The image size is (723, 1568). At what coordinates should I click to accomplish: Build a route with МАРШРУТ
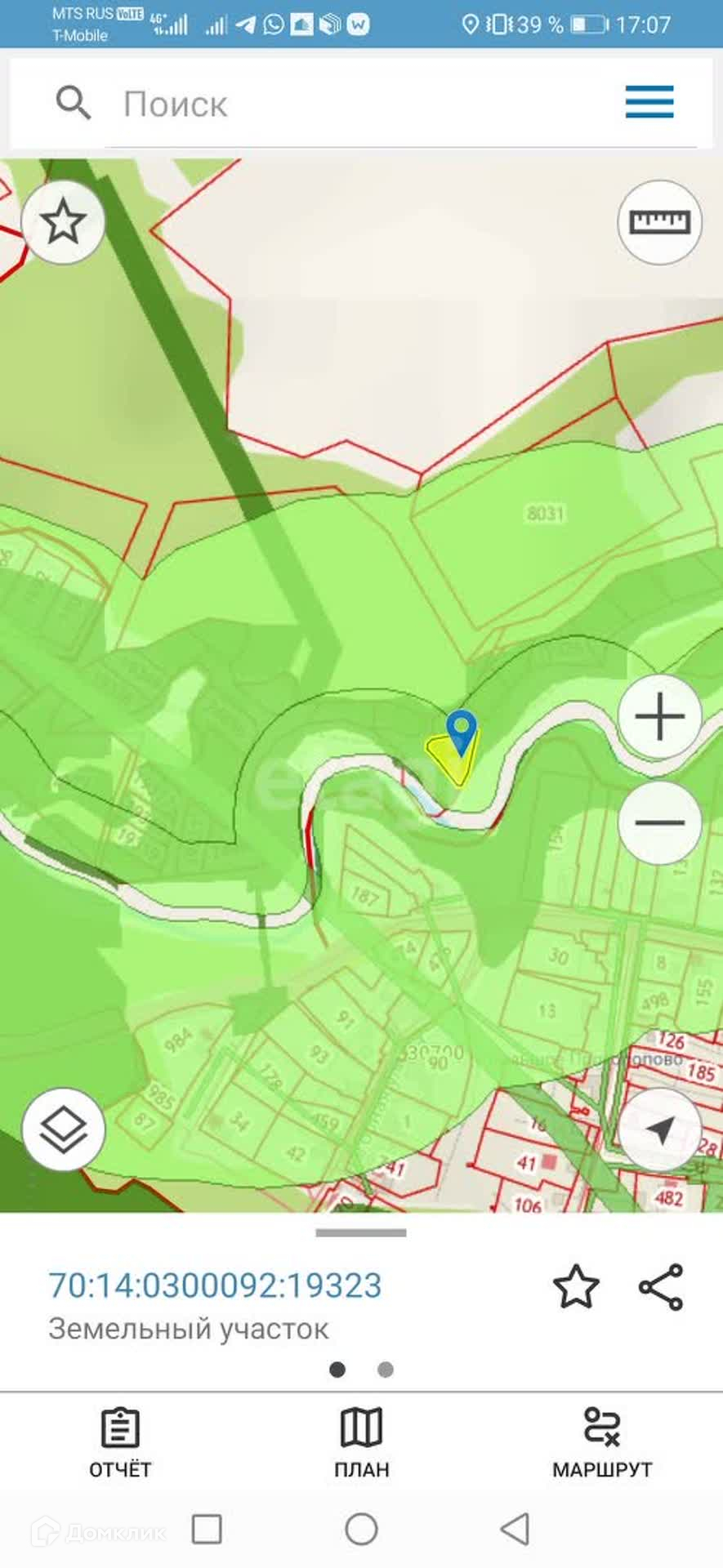click(602, 1443)
